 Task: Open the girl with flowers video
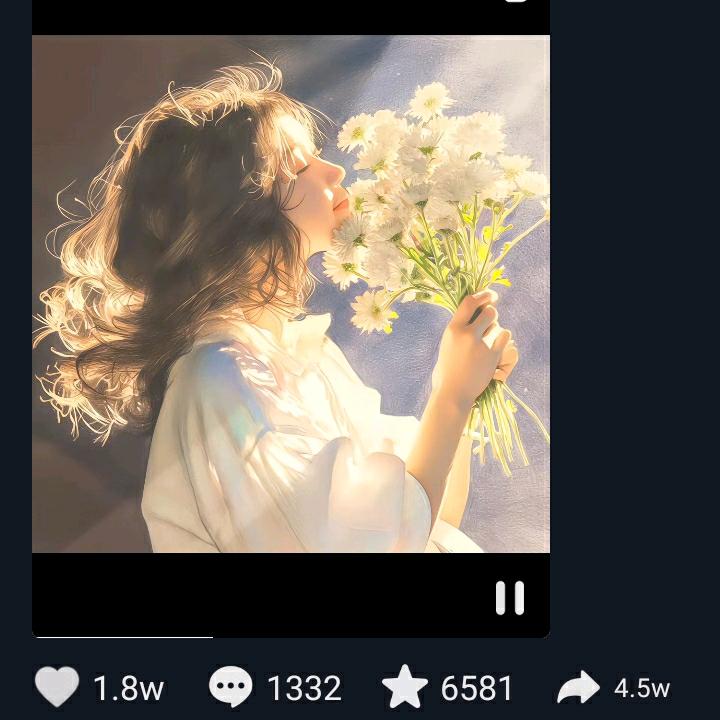point(290,294)
